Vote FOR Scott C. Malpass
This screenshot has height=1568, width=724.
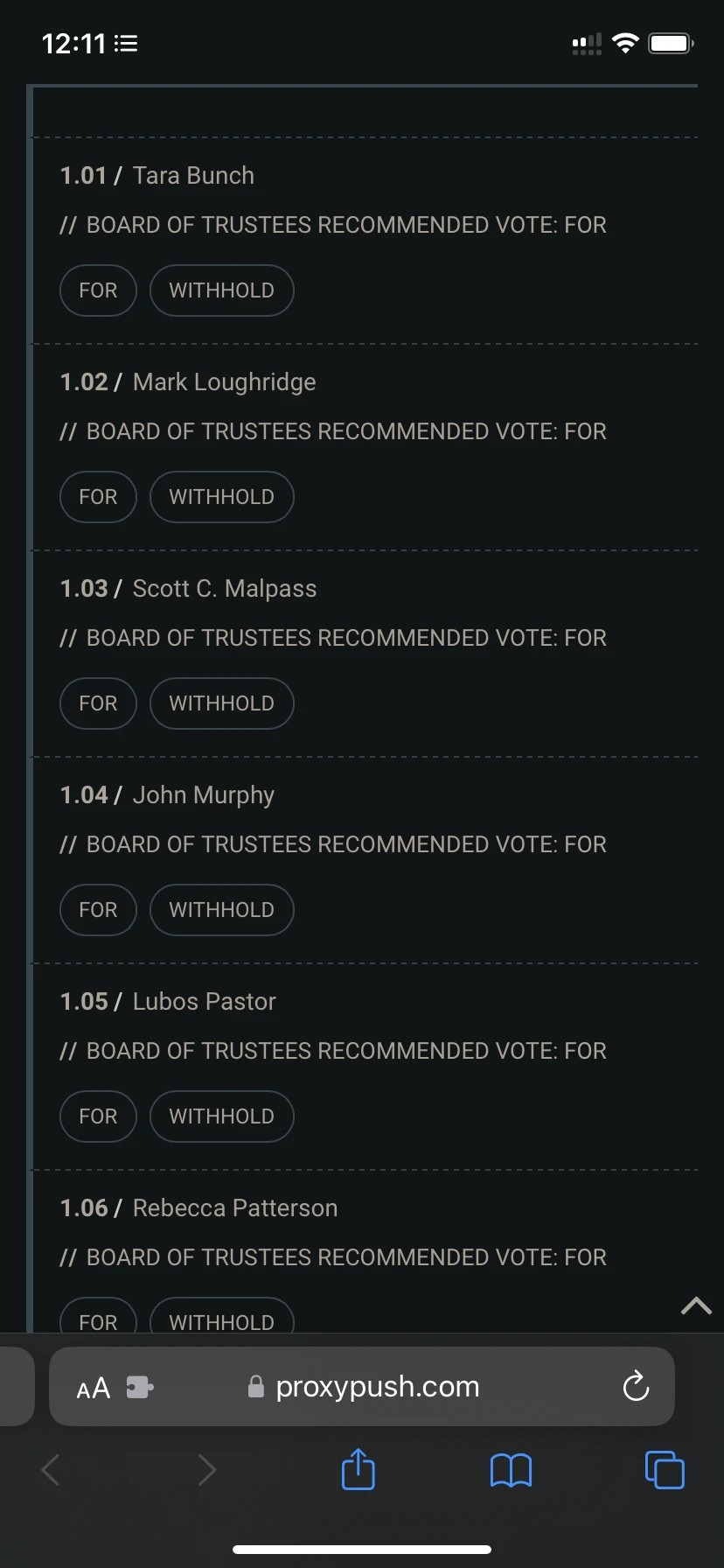pos(98,703)
